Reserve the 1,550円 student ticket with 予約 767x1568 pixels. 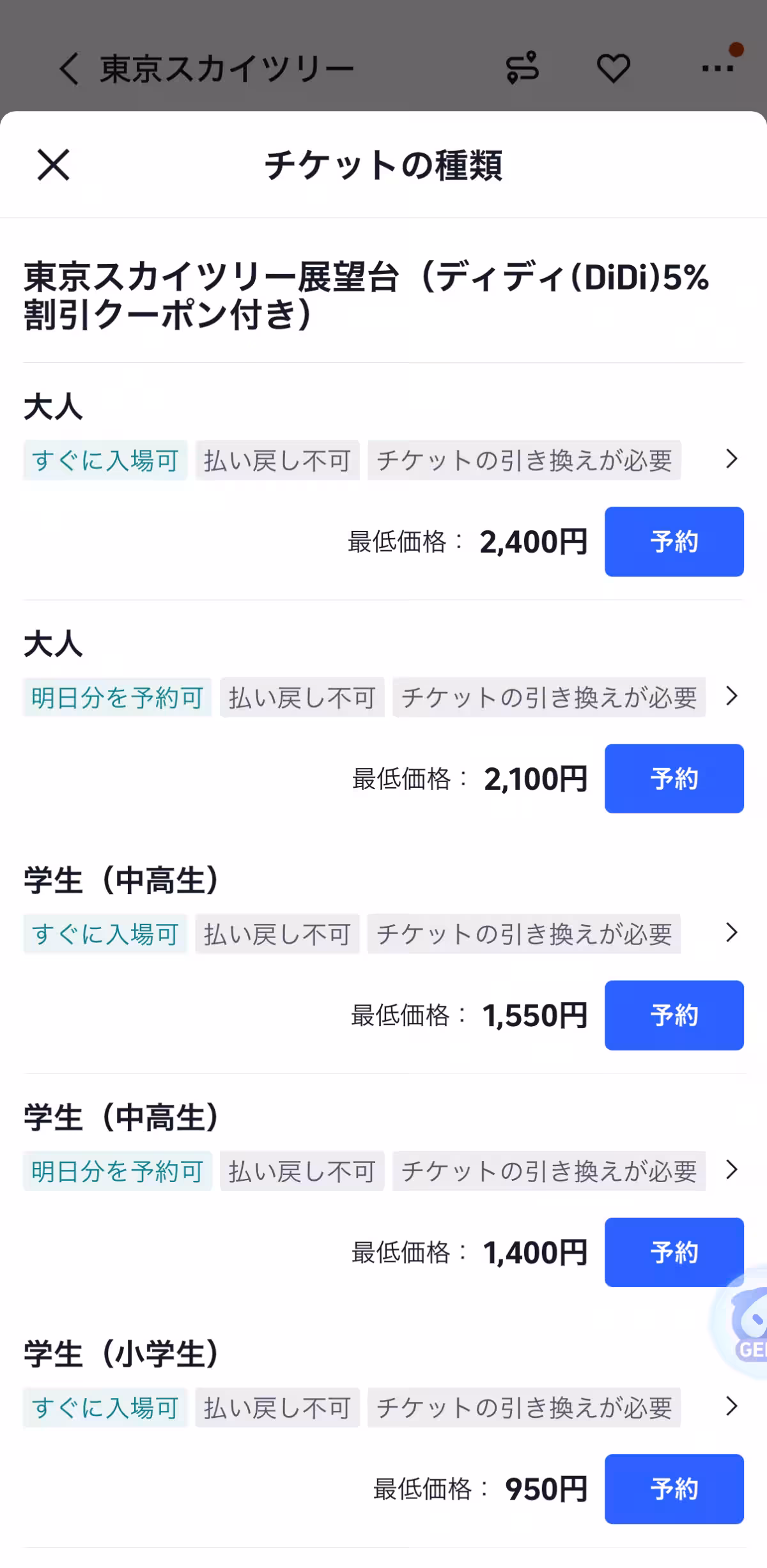[674, 1015]
